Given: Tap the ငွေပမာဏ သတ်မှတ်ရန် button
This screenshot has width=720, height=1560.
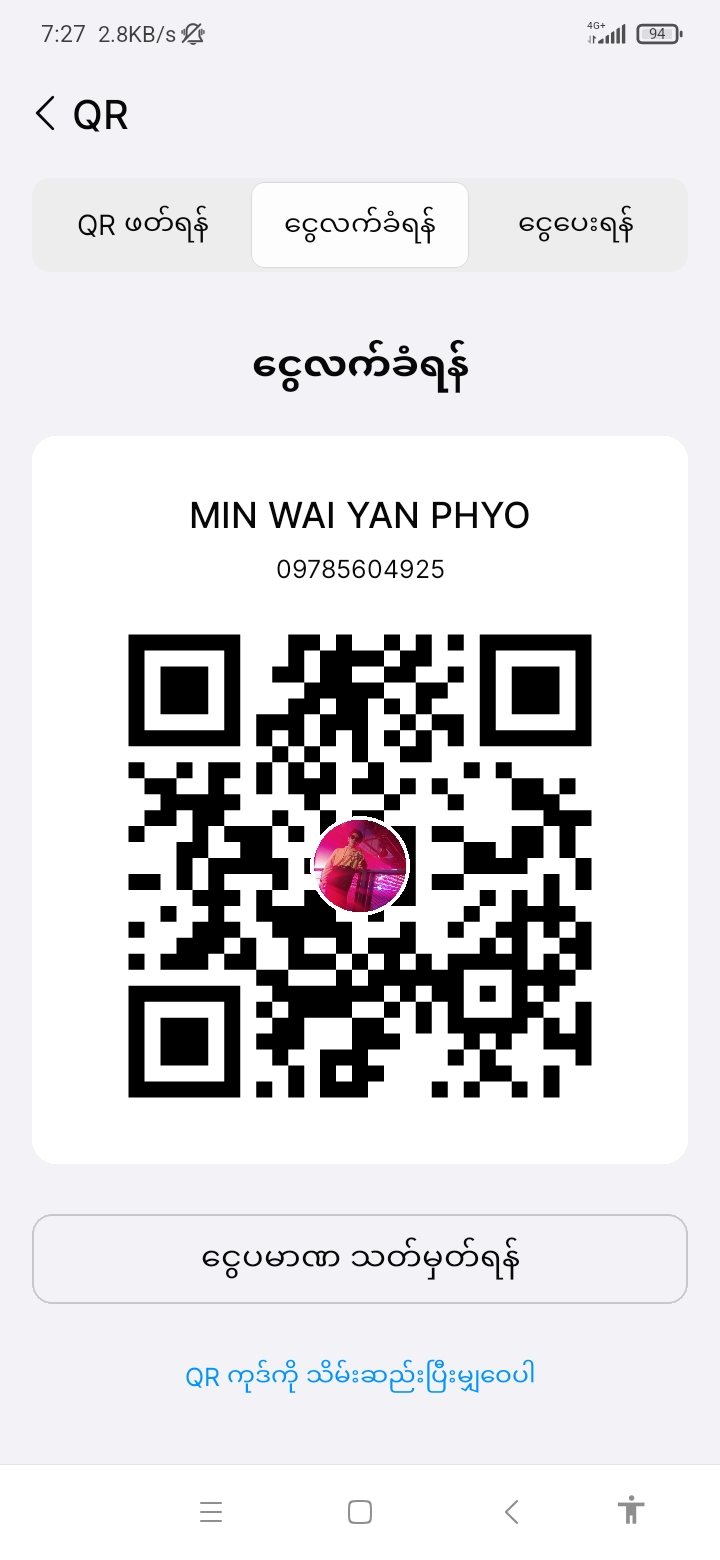Looking at the screenshot, I should [x=360, y=1259].
